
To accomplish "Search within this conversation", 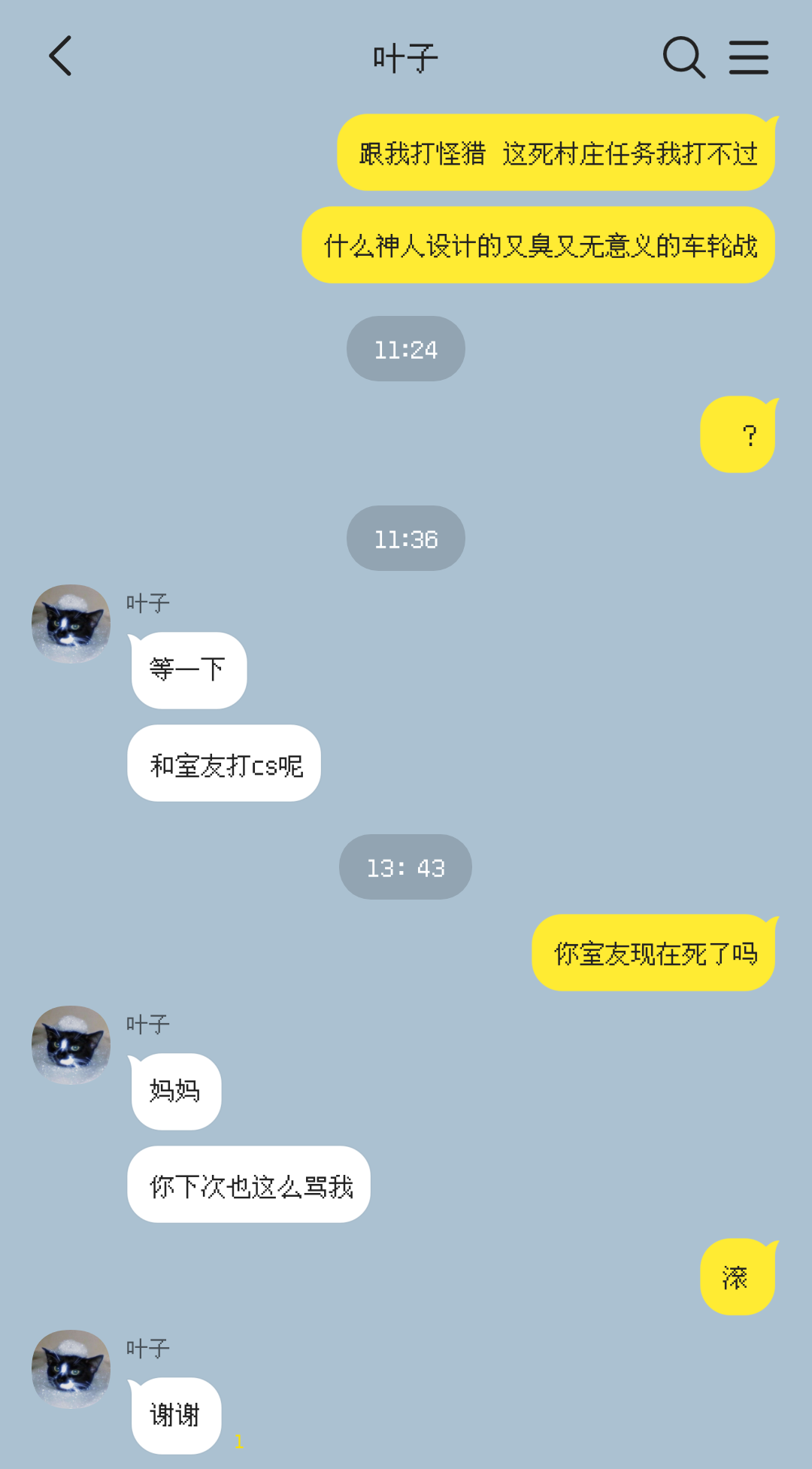I will click(683, 57).
